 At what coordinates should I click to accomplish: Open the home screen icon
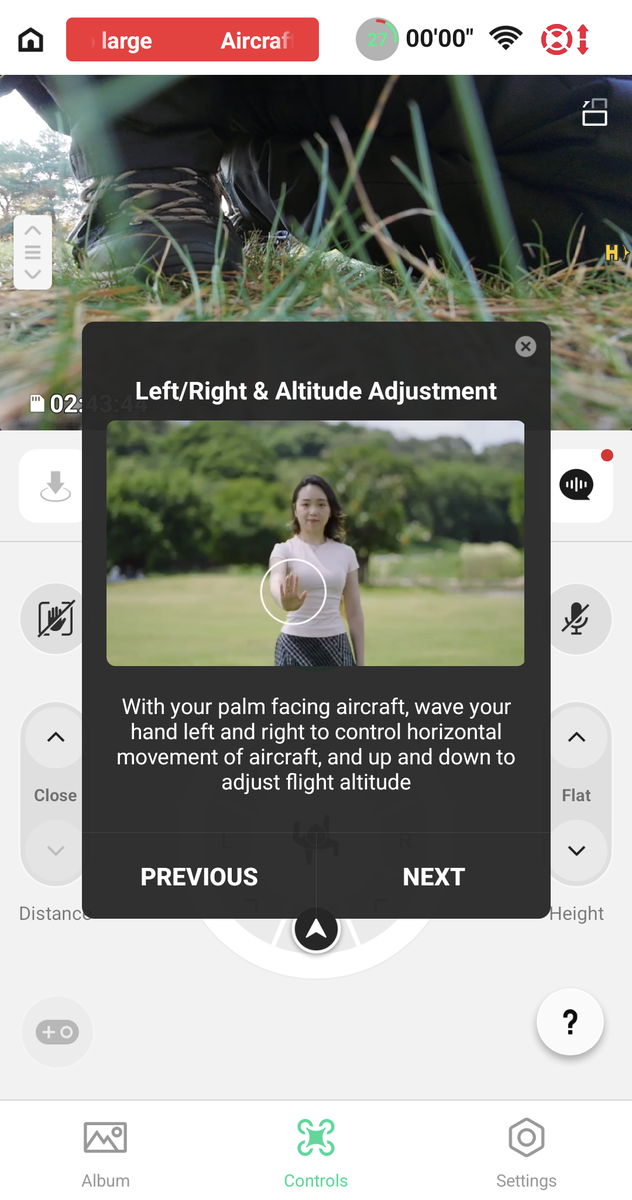[x=31, y=41]
